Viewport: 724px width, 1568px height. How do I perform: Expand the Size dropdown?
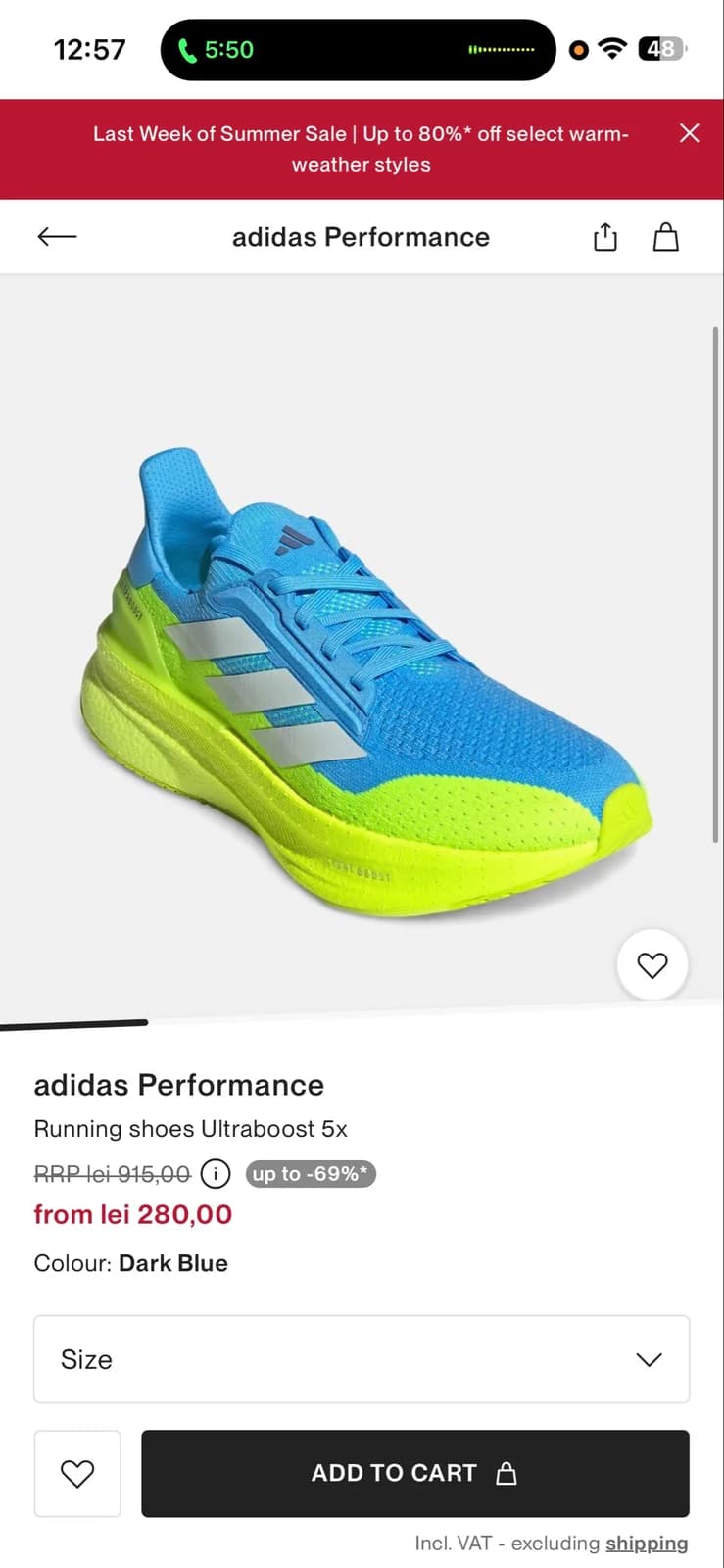pos(362,1359)
